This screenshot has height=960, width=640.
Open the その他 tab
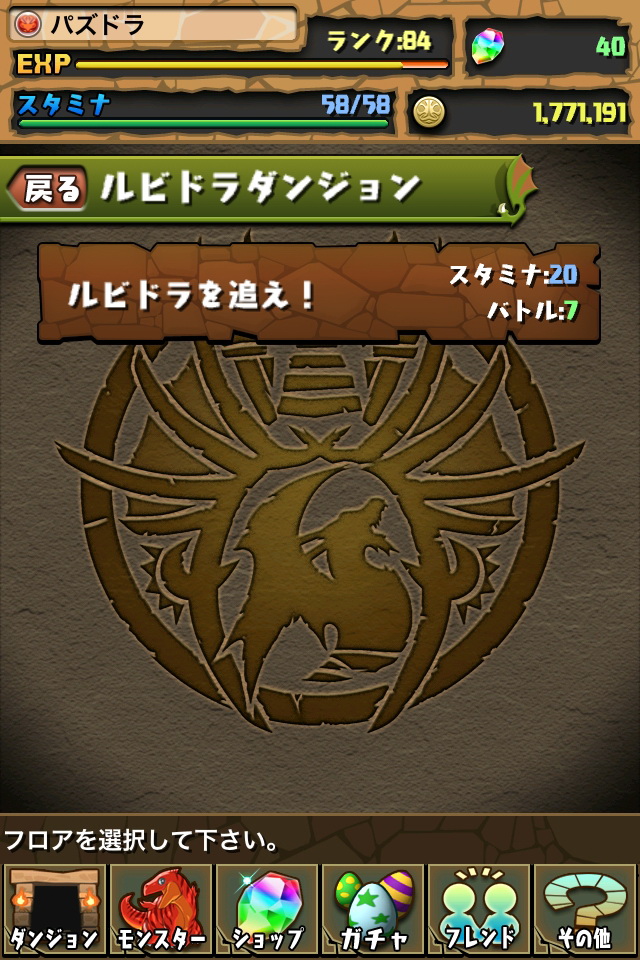[585, 909]
